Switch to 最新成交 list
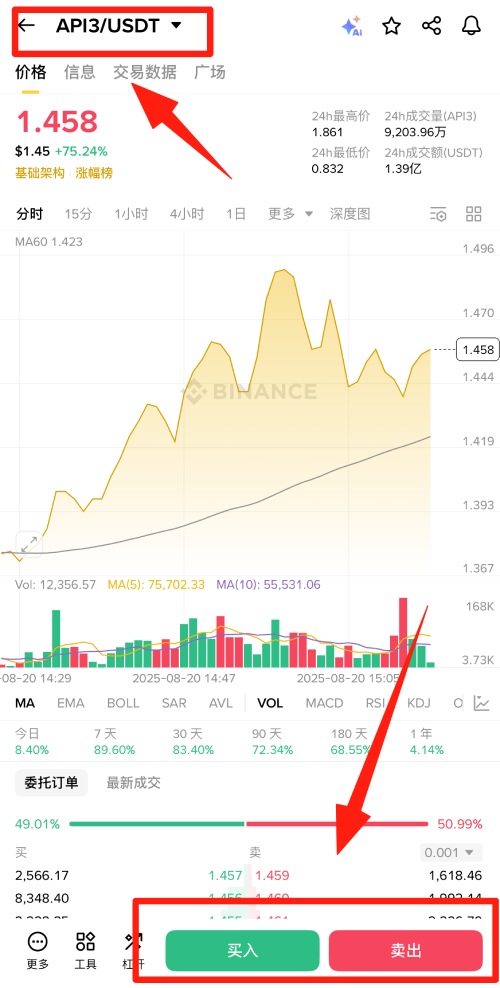 [134, 783]
